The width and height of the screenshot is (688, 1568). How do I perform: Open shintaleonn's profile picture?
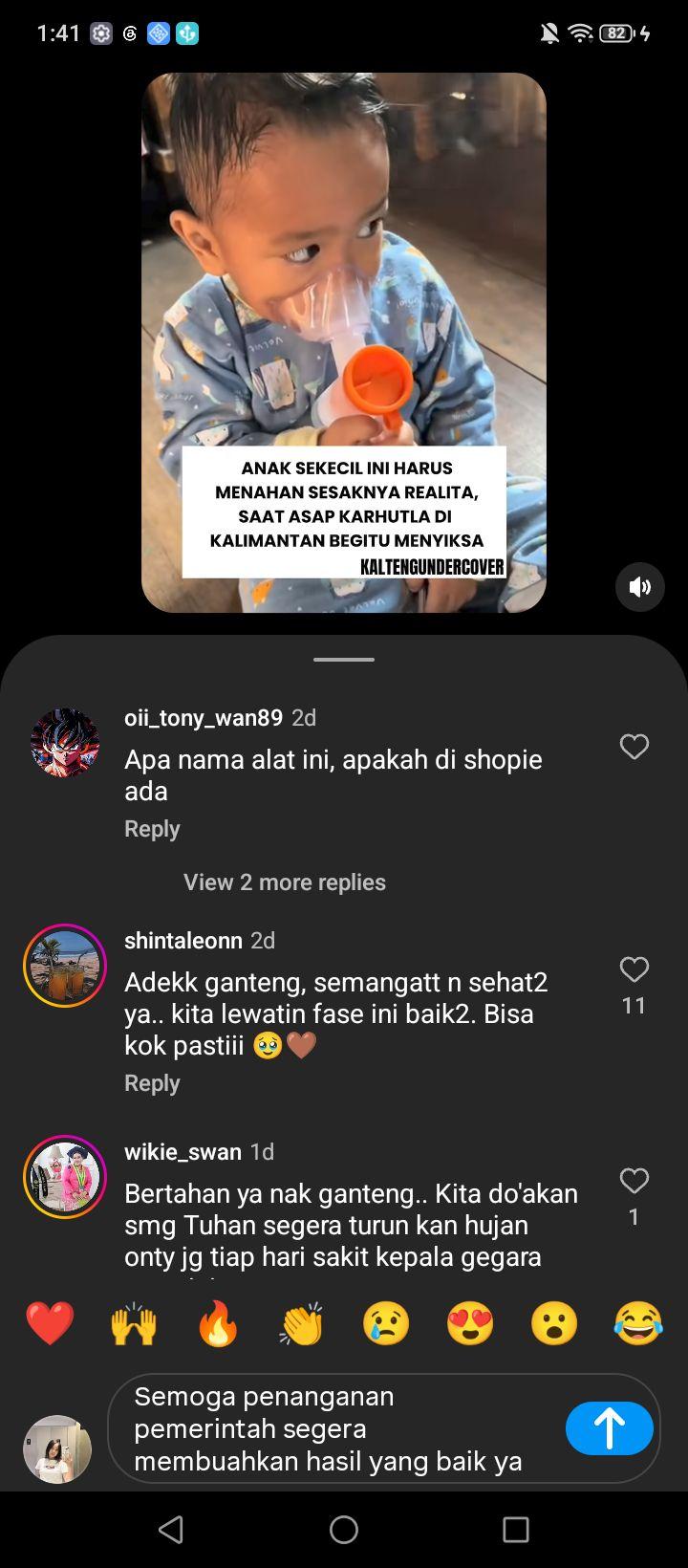click(65, 966)
